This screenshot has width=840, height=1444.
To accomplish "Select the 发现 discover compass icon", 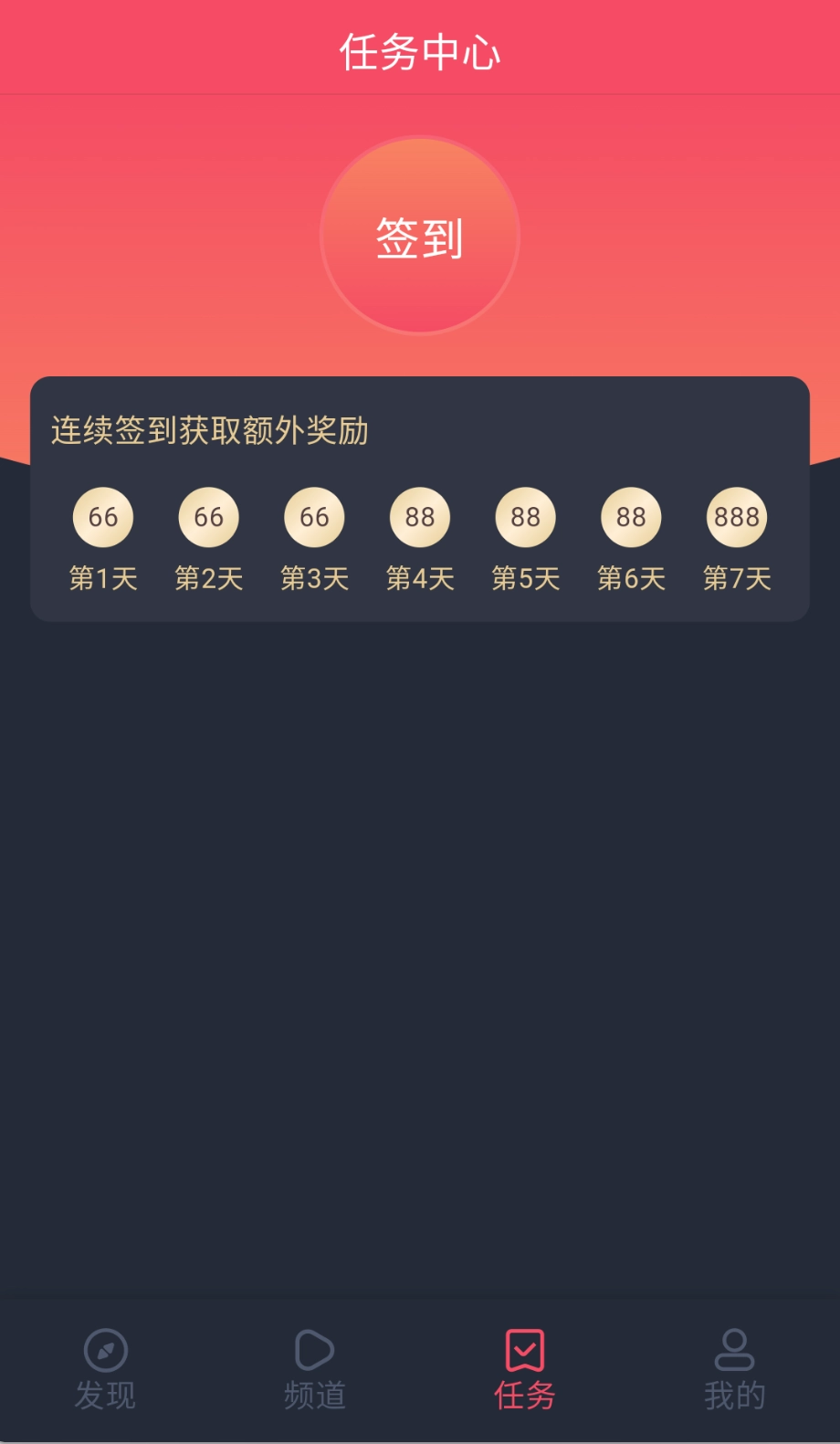I will coord(106,1352).
